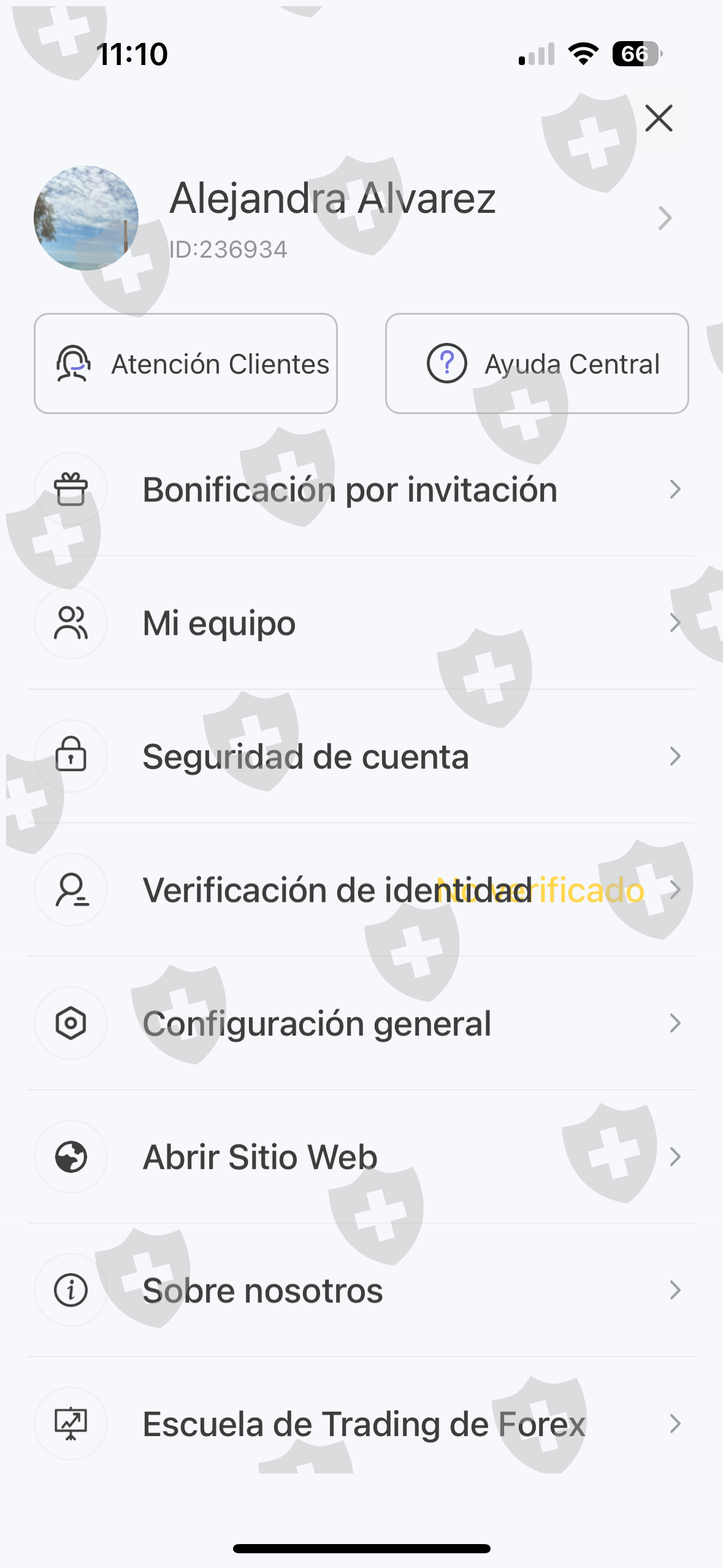Open Configuración general settings
The width and height of the screenshot is (723, 1568).
click(362, 1023)
